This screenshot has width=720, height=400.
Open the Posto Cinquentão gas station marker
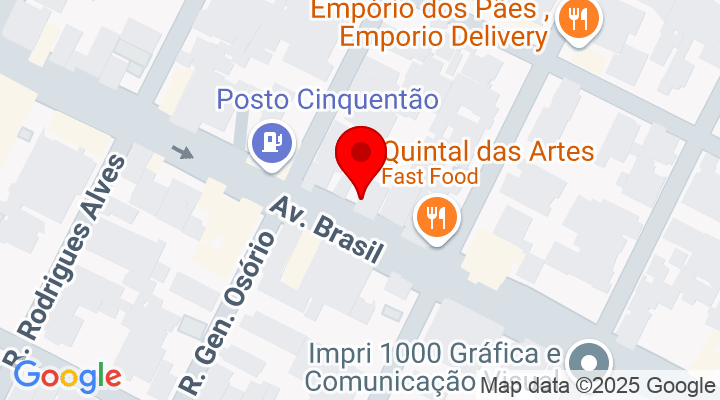click(273, 141)
